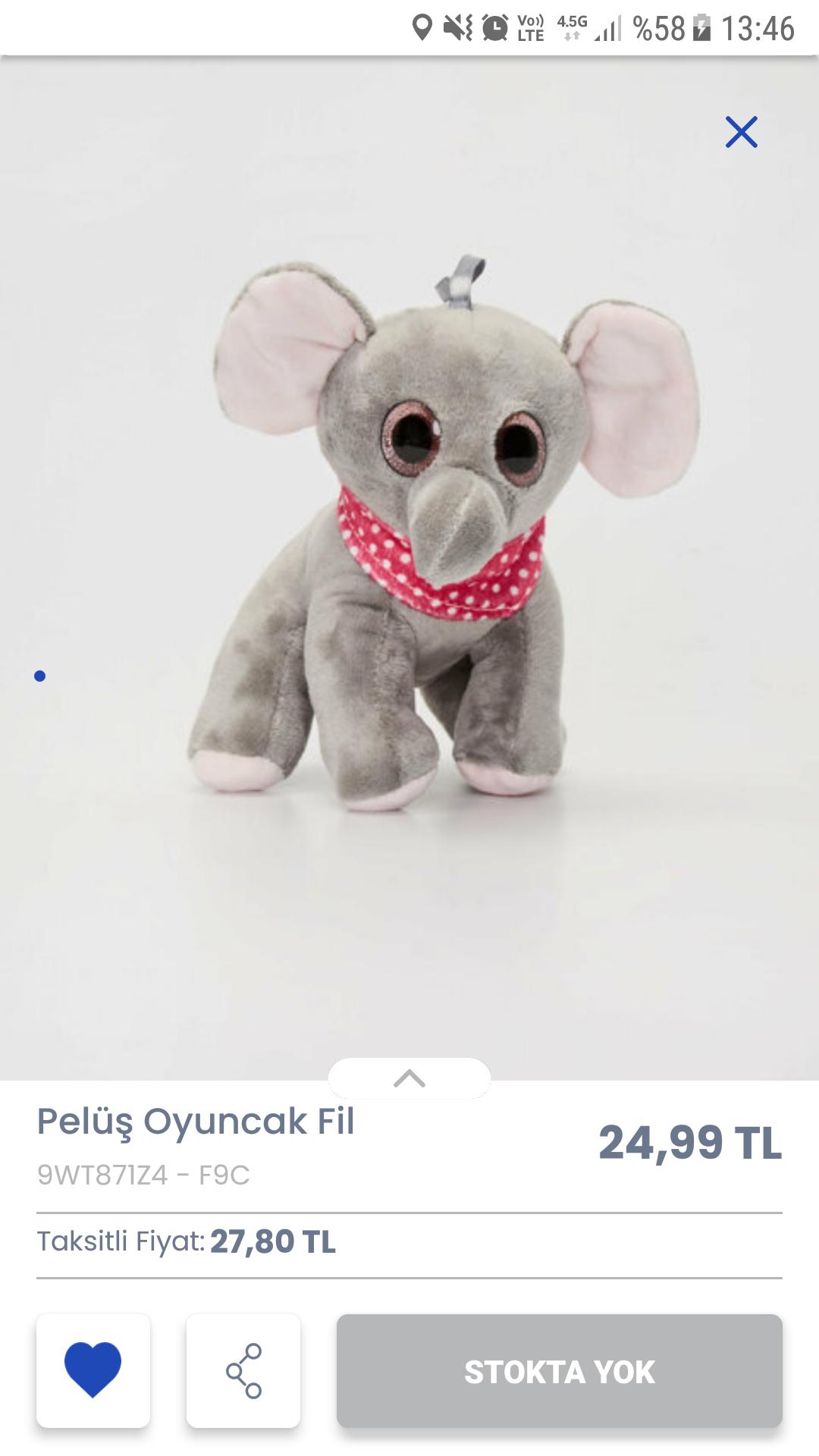Tap the STOKTA YOK button
The height and width of the screenshot is (1456, 819).
[x=560, y=1371]
